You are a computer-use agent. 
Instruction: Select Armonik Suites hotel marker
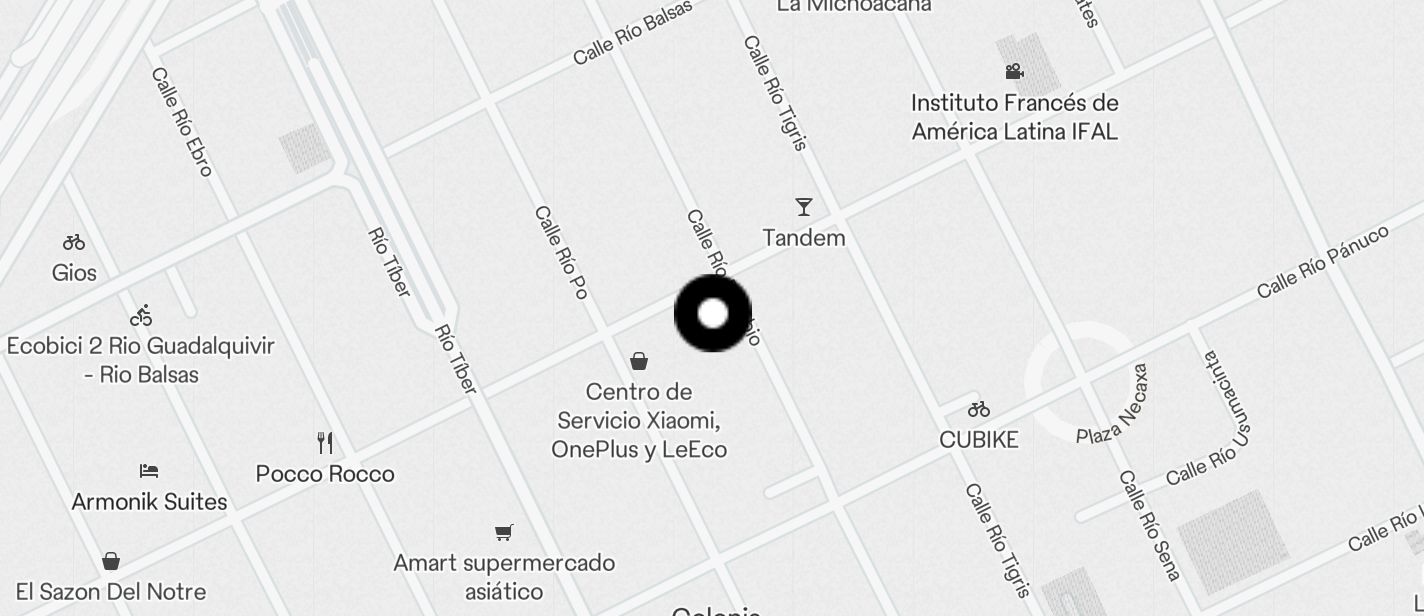click(149, 471)
